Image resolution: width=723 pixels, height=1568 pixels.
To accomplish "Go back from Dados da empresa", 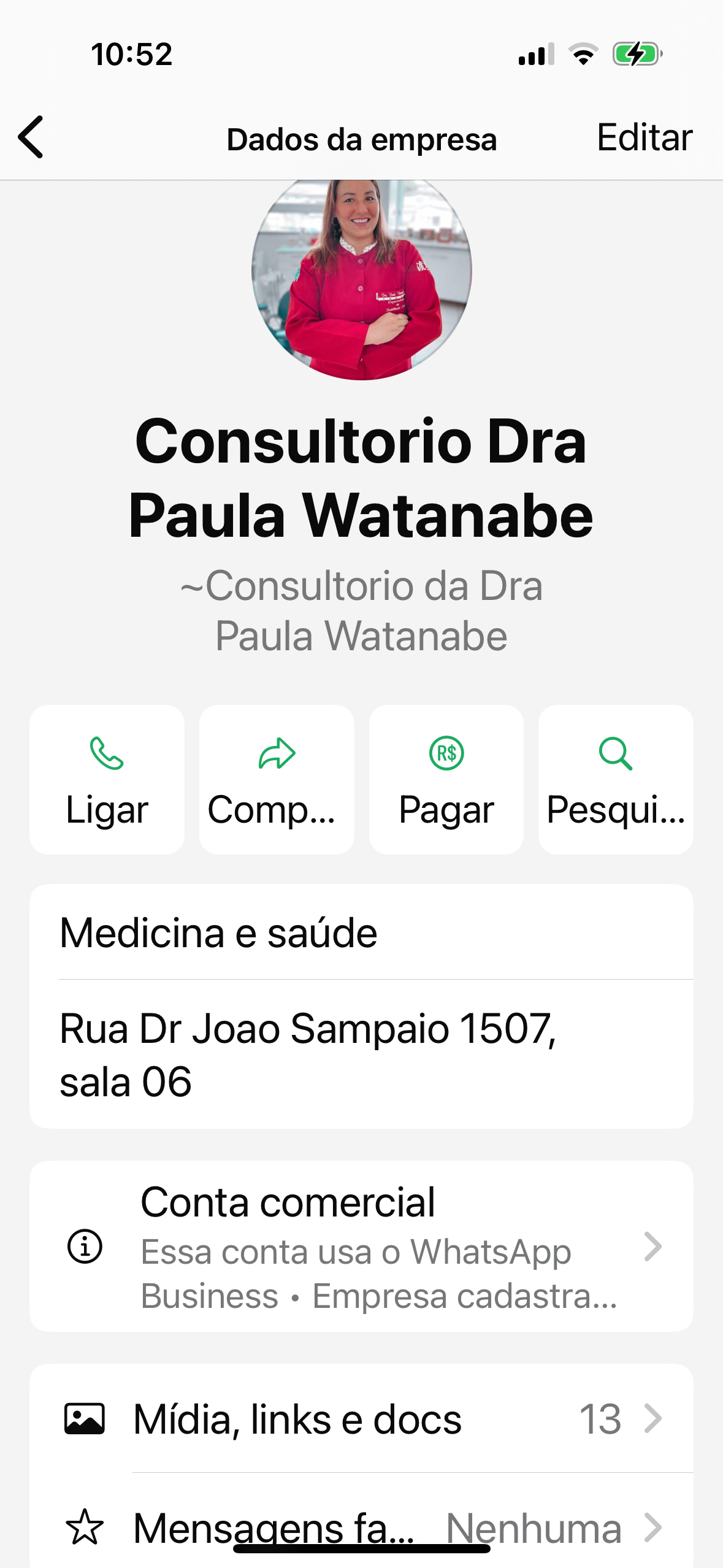I will [x=32, y=137].
